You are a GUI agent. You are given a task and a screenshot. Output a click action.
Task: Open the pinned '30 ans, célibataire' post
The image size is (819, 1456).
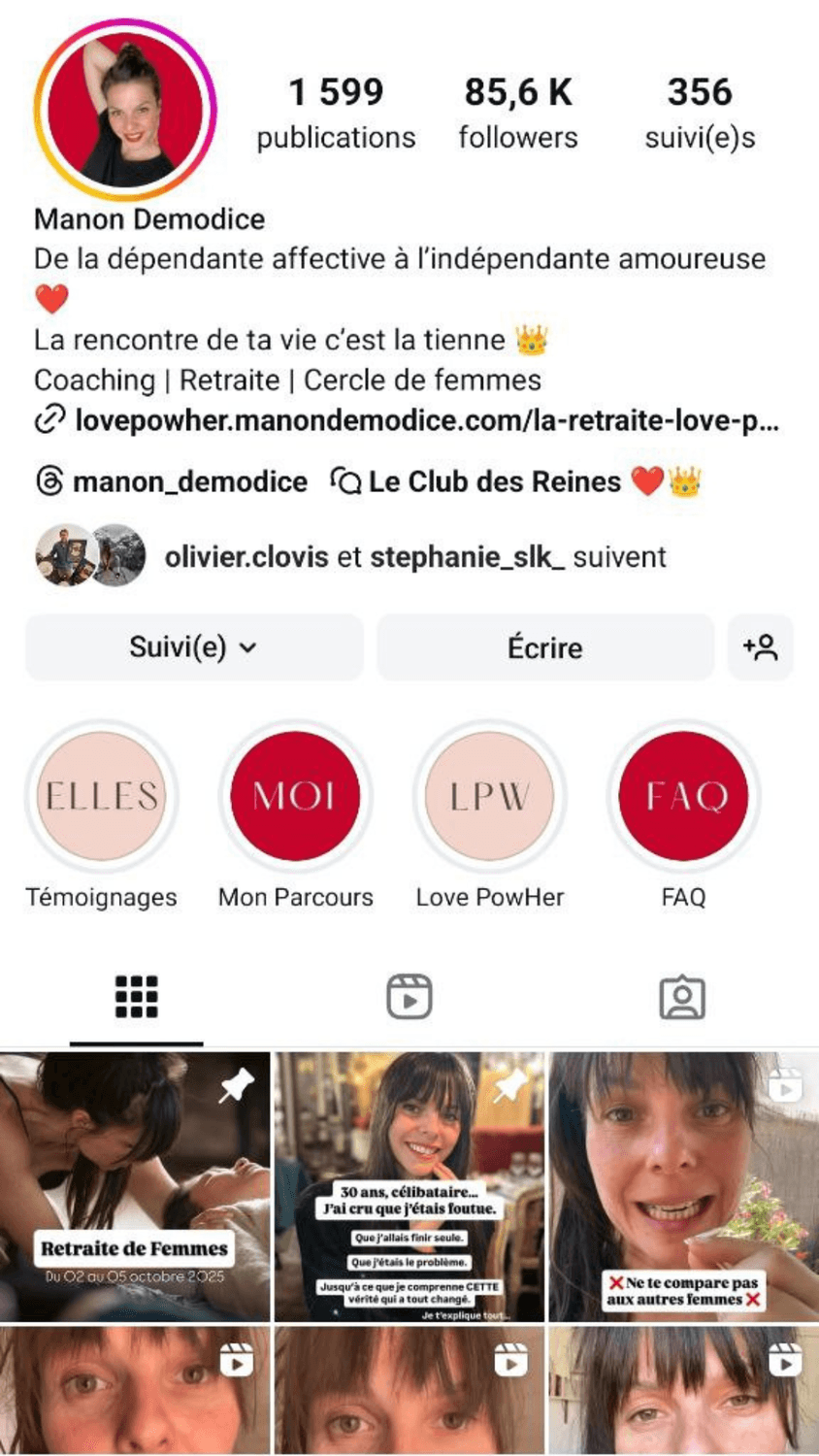click(409, 1186)
